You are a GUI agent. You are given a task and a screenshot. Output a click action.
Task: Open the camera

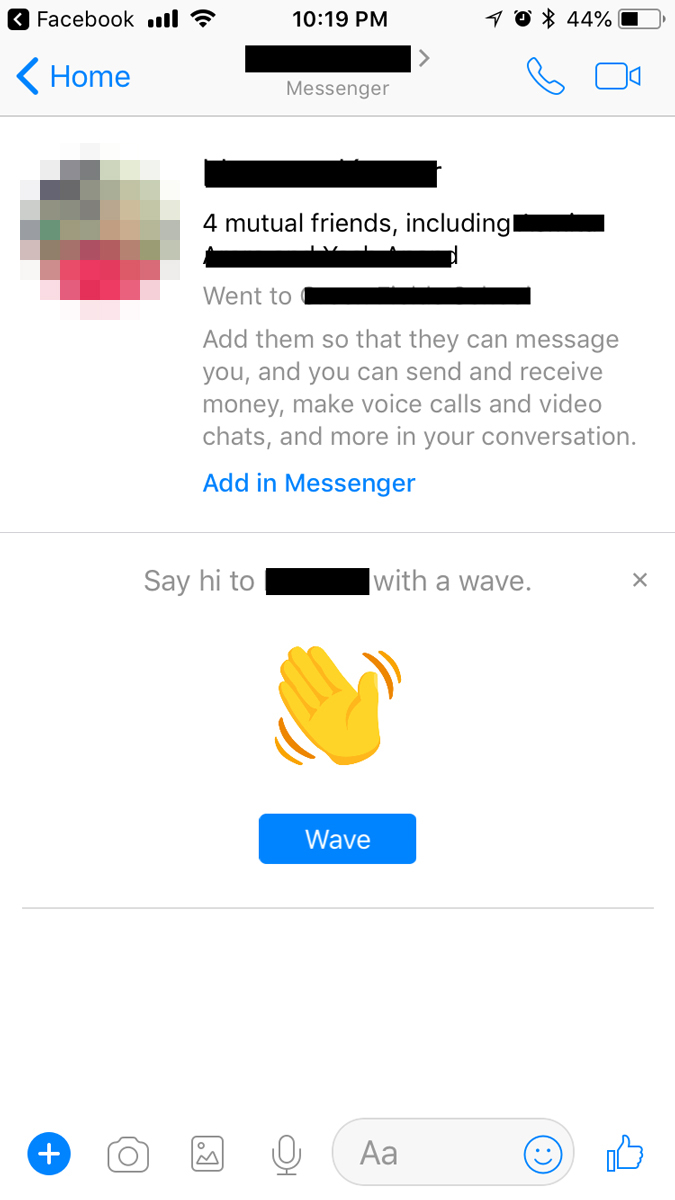(128, 1155)
